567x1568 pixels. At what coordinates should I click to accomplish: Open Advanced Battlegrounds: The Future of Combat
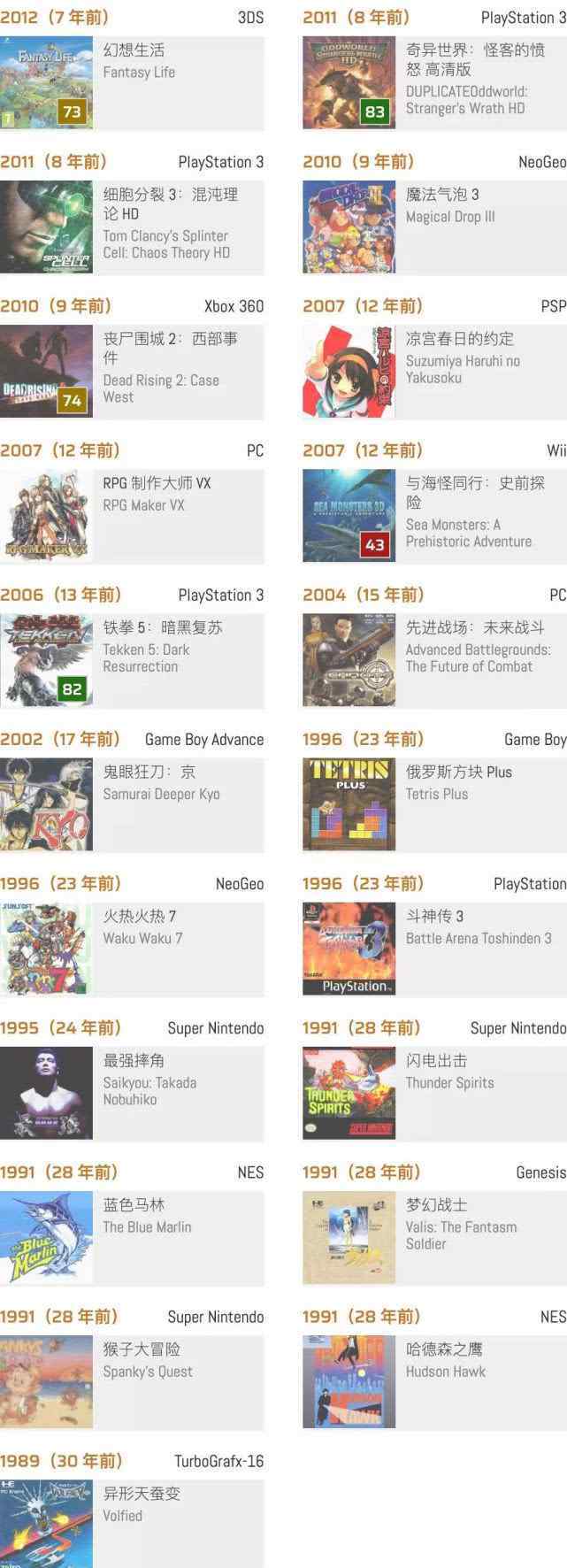point(435,659)
